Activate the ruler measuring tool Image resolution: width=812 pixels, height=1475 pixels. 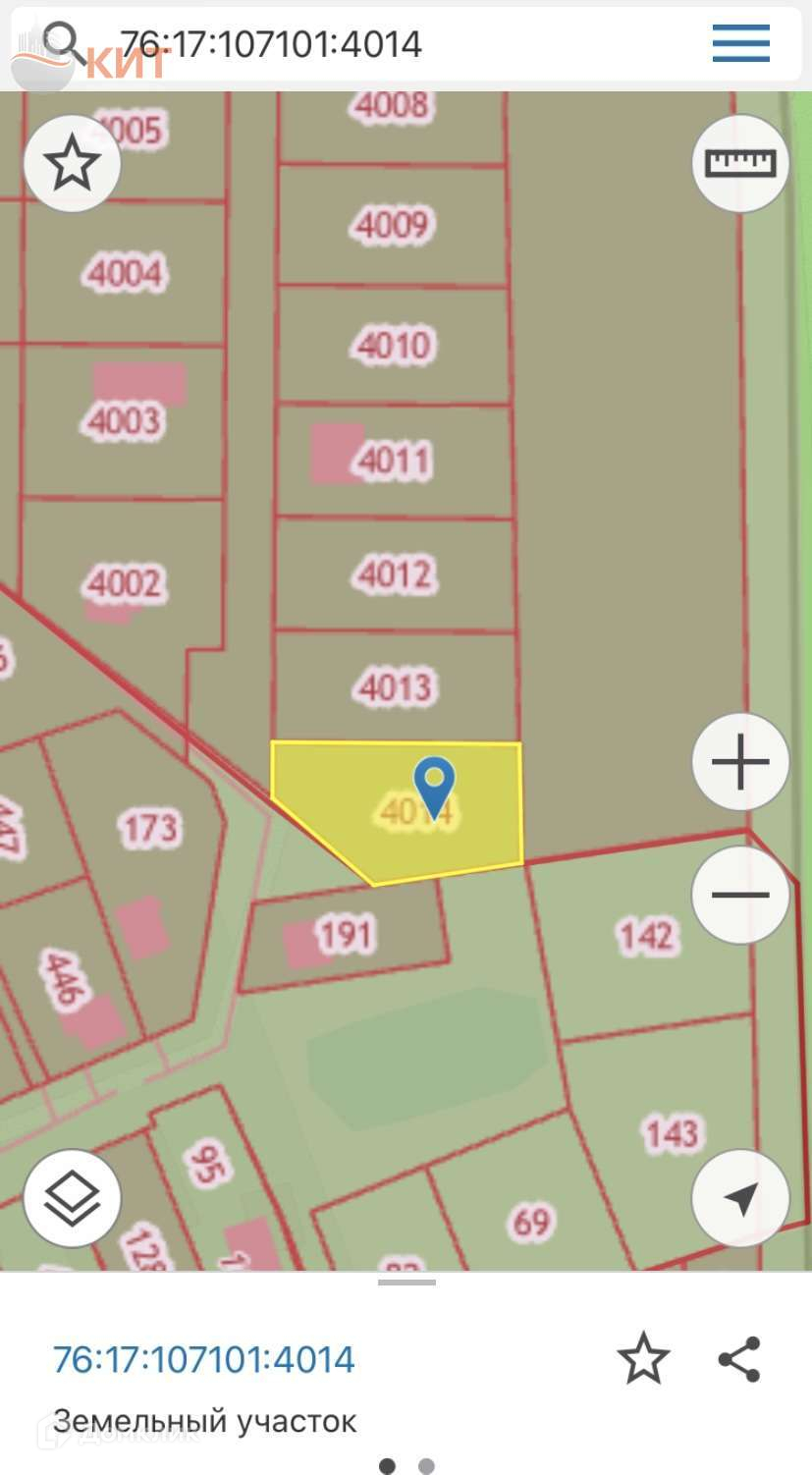click(x=740, y=163)
